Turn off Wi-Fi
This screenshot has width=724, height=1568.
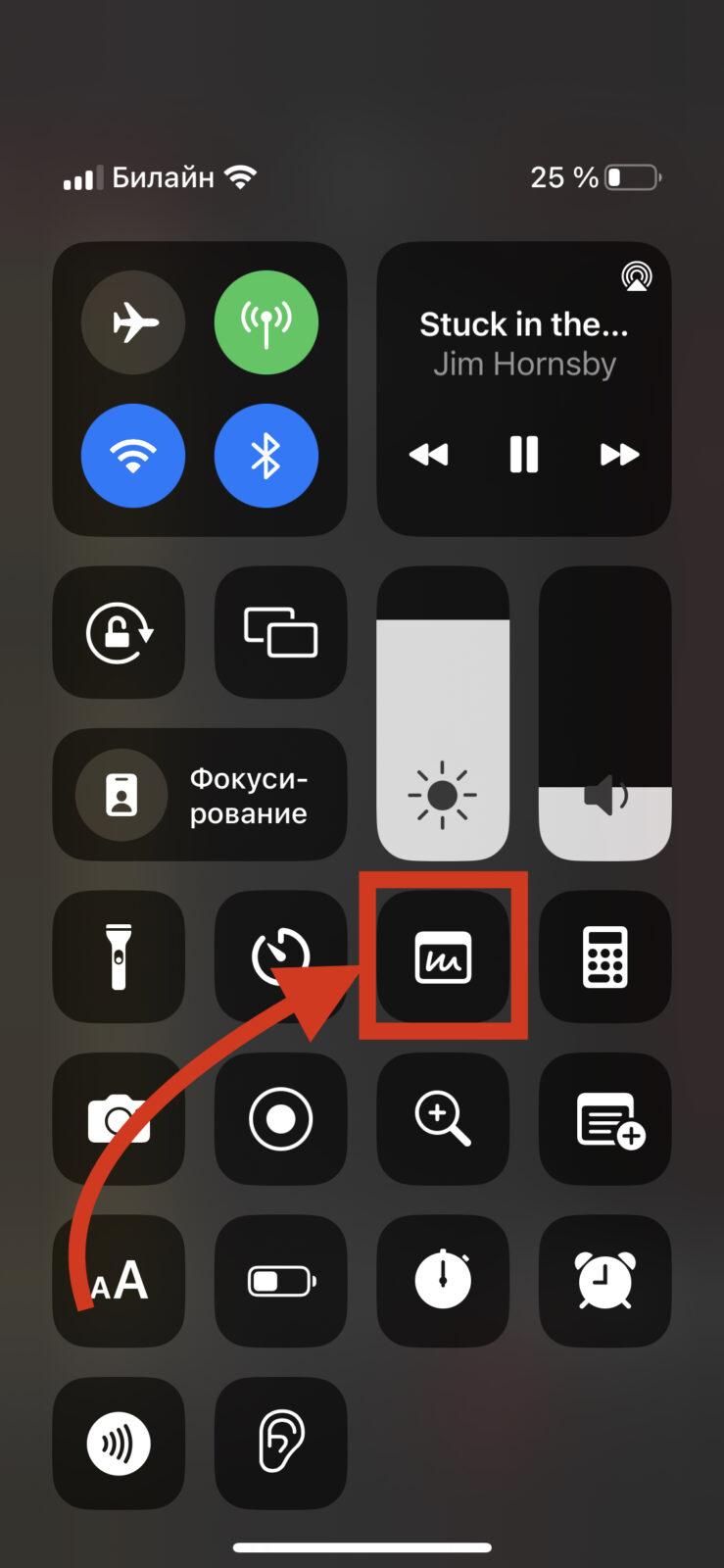click(x=133, y=456)
